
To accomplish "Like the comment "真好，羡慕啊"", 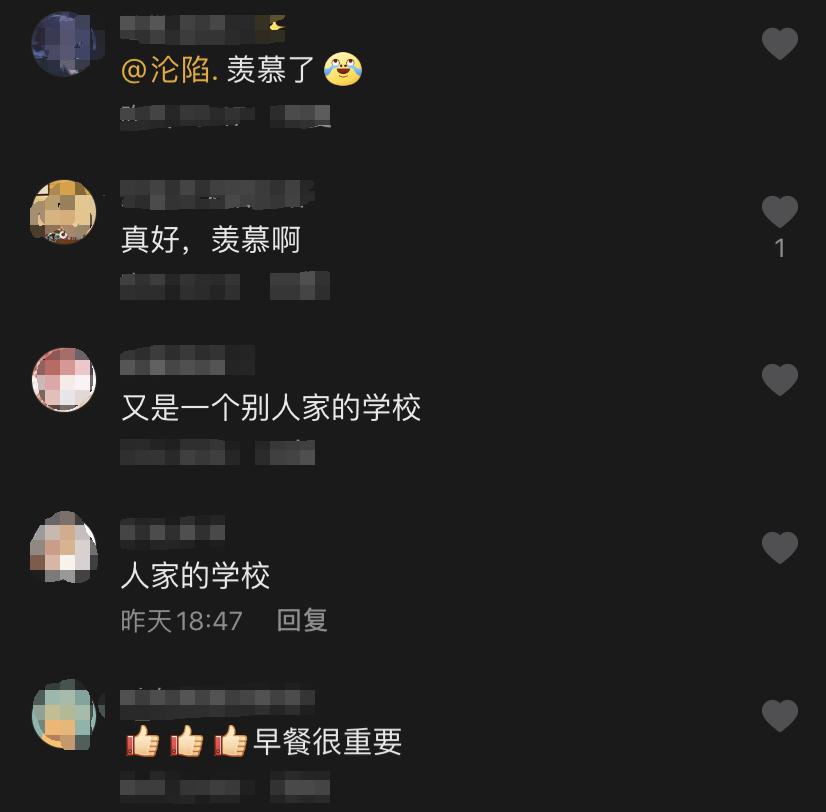I will pos(780,212).
